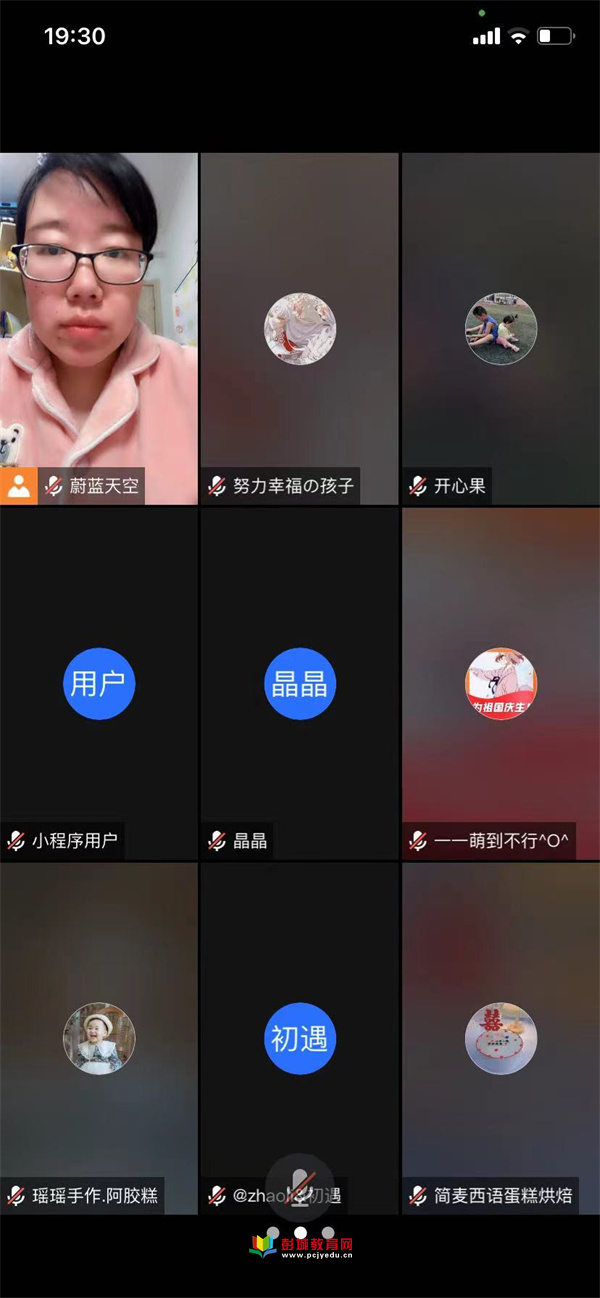Tap the 晶晶 participant tile
Viewport: 600px width, 1298px height.
(300, 683)
